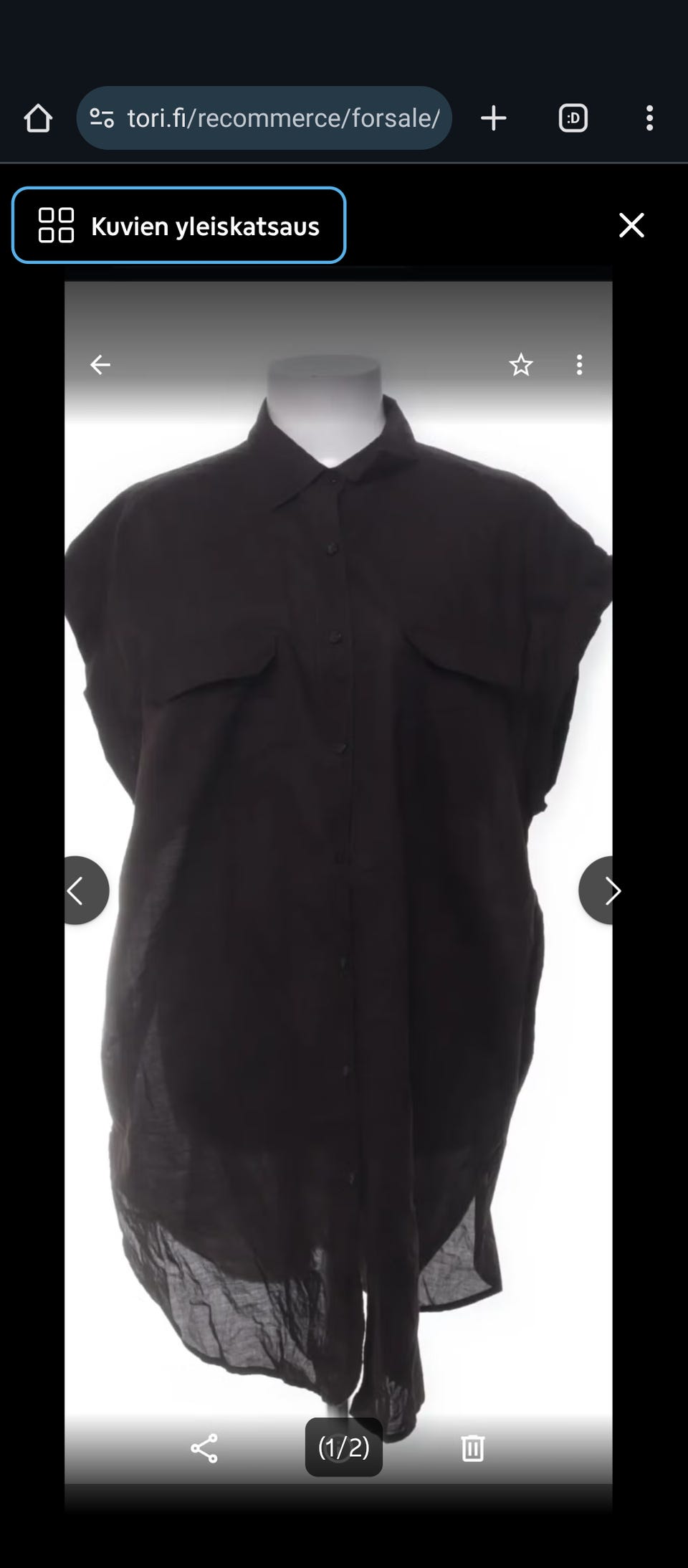Show the next listing image
Image resolution: width=688 pixels, height=1568 pixels.
(x=601, y=890)
